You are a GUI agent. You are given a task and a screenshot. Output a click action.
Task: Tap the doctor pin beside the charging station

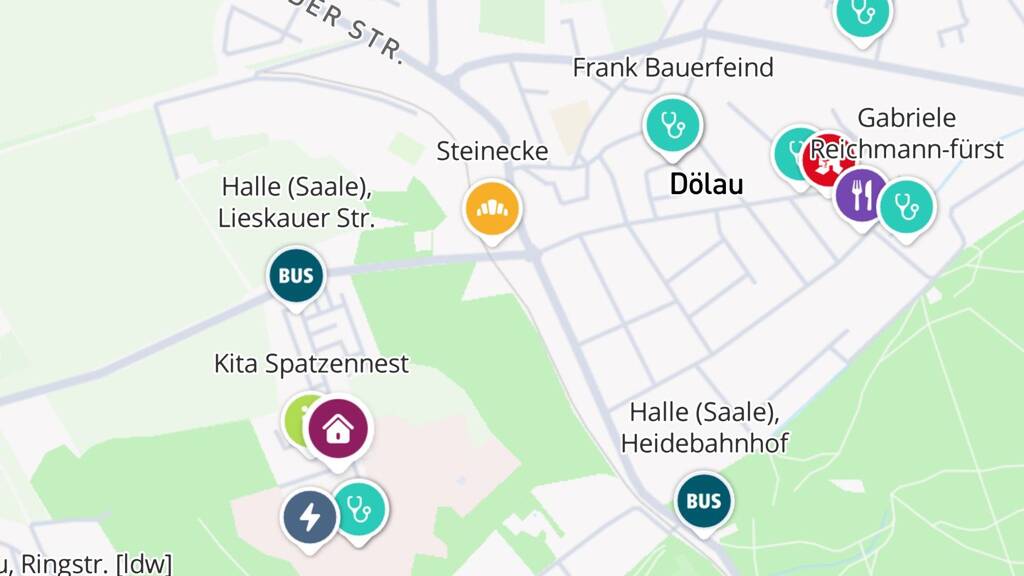coord(362,508)
